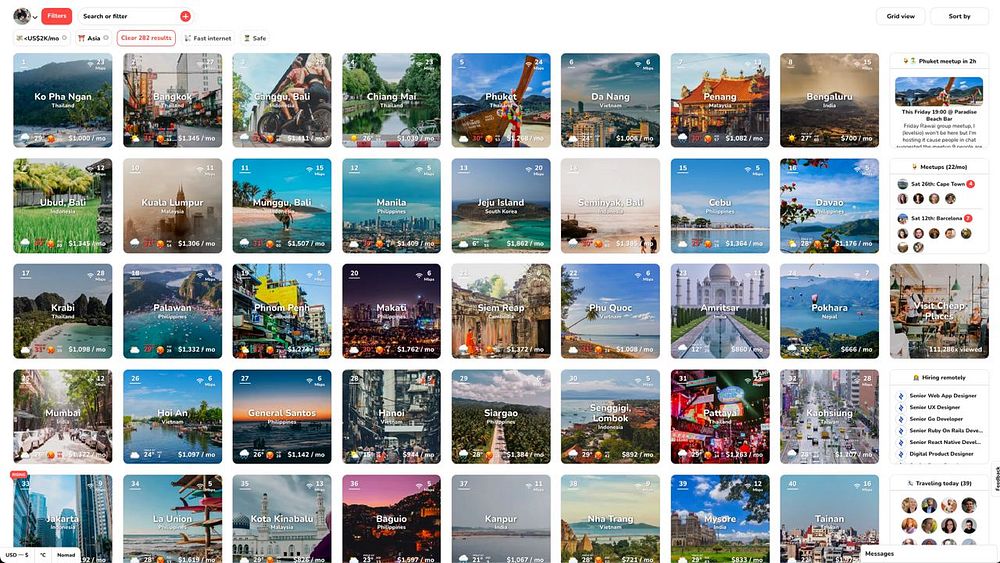
Task: Open the Feedback side tab
Action: click(x=996, y=478)
